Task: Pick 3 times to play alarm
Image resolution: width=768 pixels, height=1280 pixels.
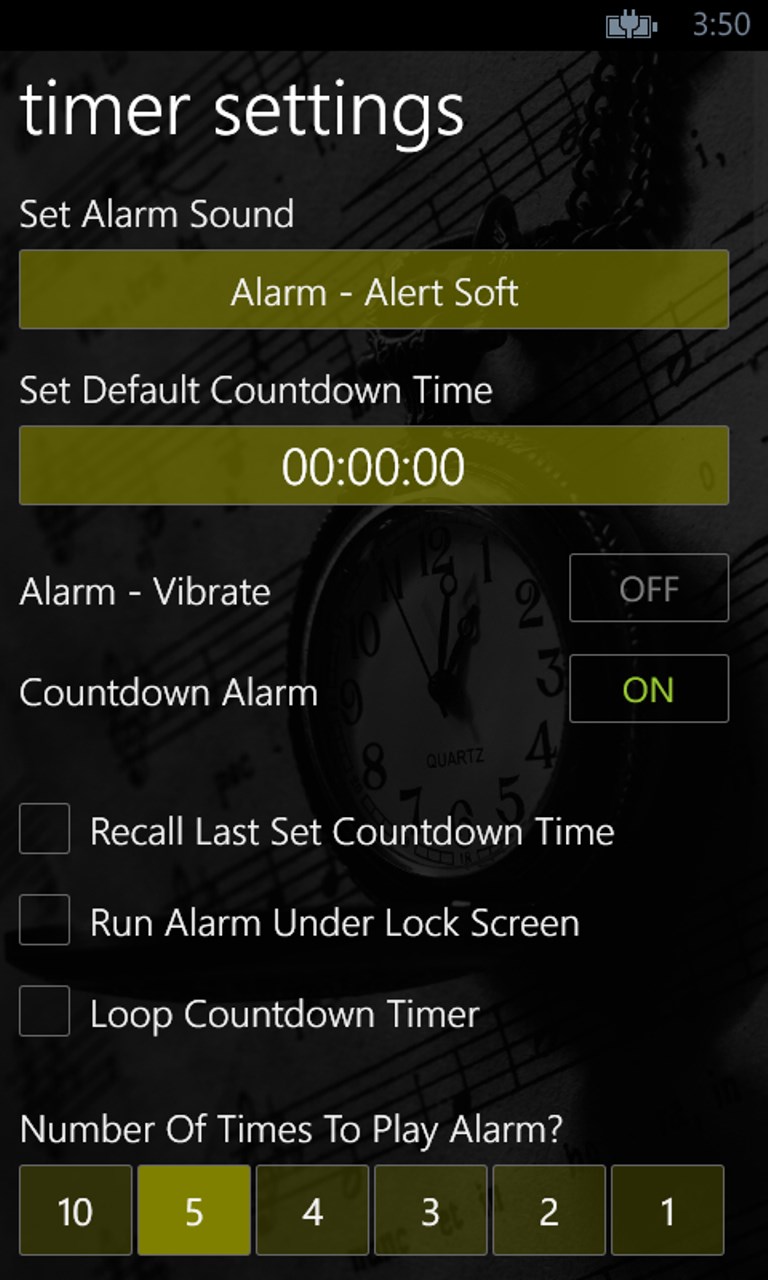Action: (x=430, y=1210)
